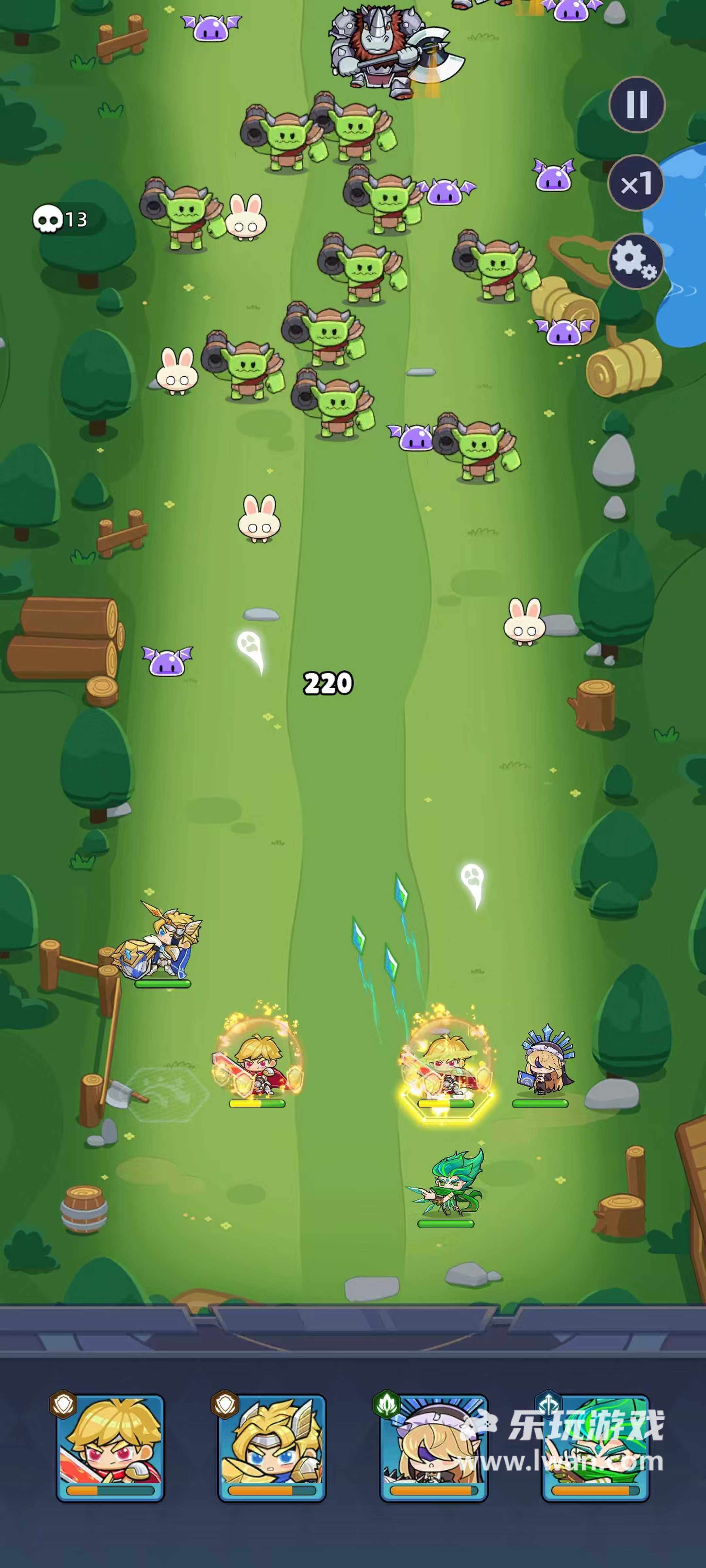Change the x1 game speed

coord(636,183)
